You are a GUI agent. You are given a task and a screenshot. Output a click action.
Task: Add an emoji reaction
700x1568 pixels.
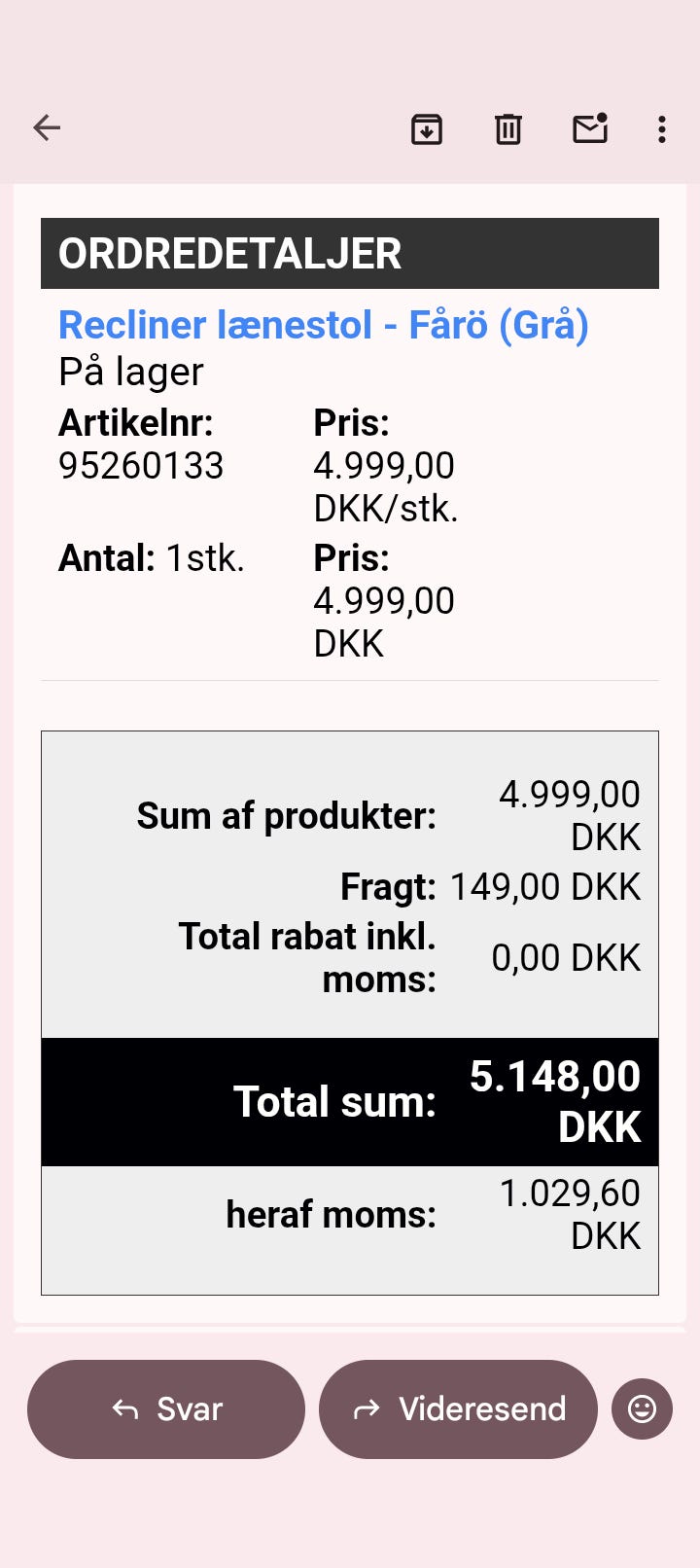[x=642, y=1408]
